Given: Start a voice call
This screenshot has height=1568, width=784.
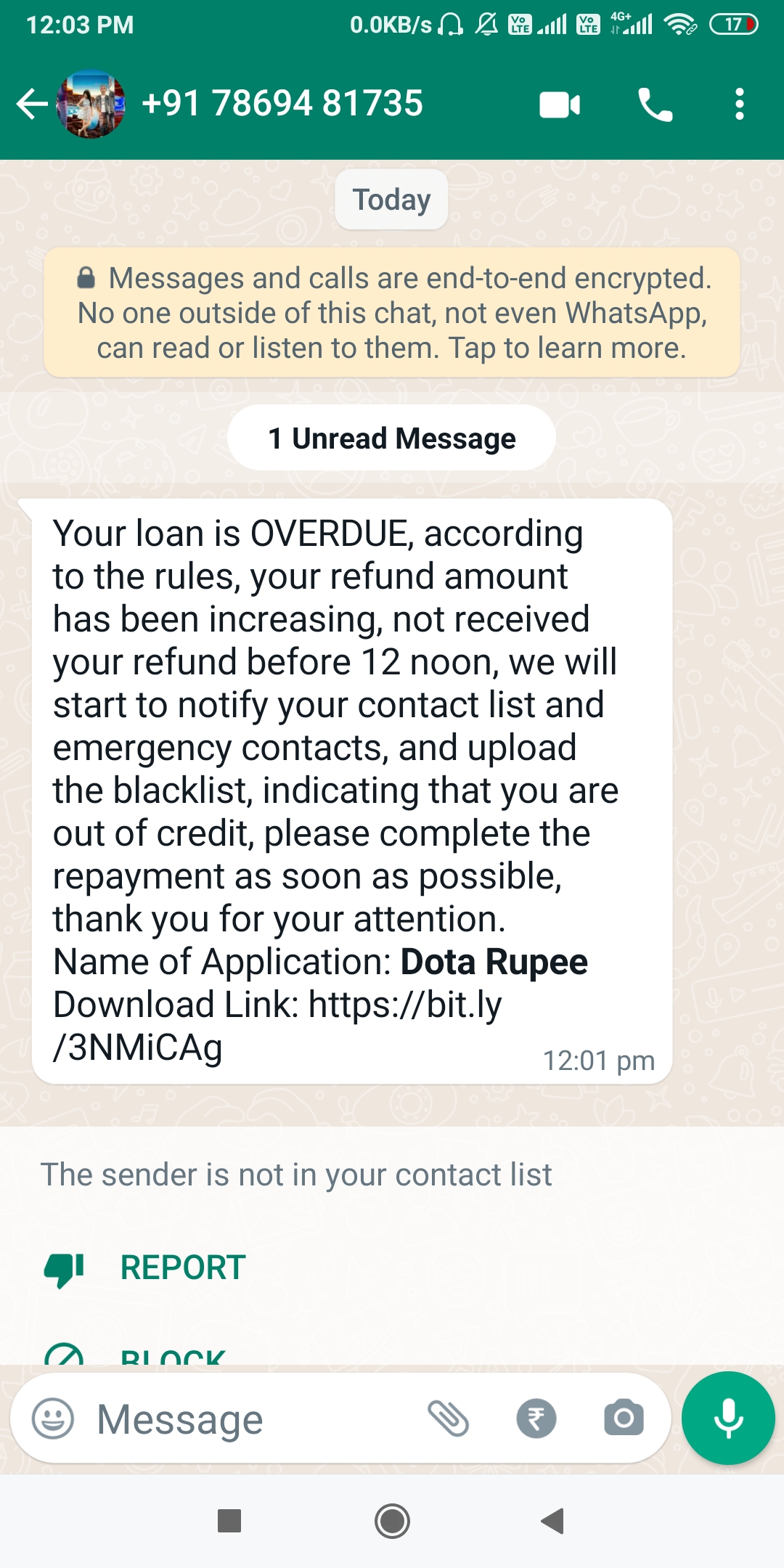Looking at the screenshot, I should click(x=655, y=105).
